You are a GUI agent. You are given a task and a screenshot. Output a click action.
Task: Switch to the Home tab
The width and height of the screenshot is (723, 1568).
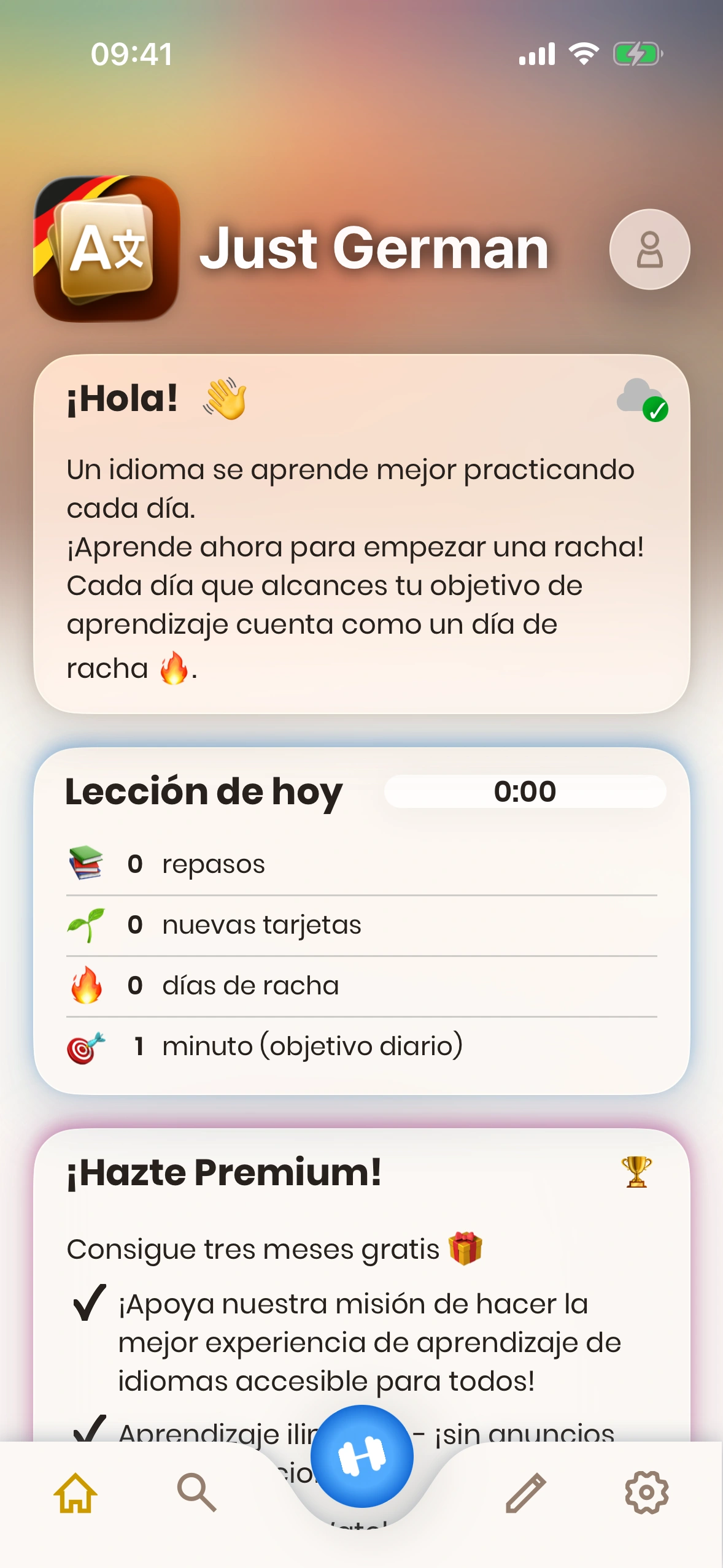[75, 1492]
